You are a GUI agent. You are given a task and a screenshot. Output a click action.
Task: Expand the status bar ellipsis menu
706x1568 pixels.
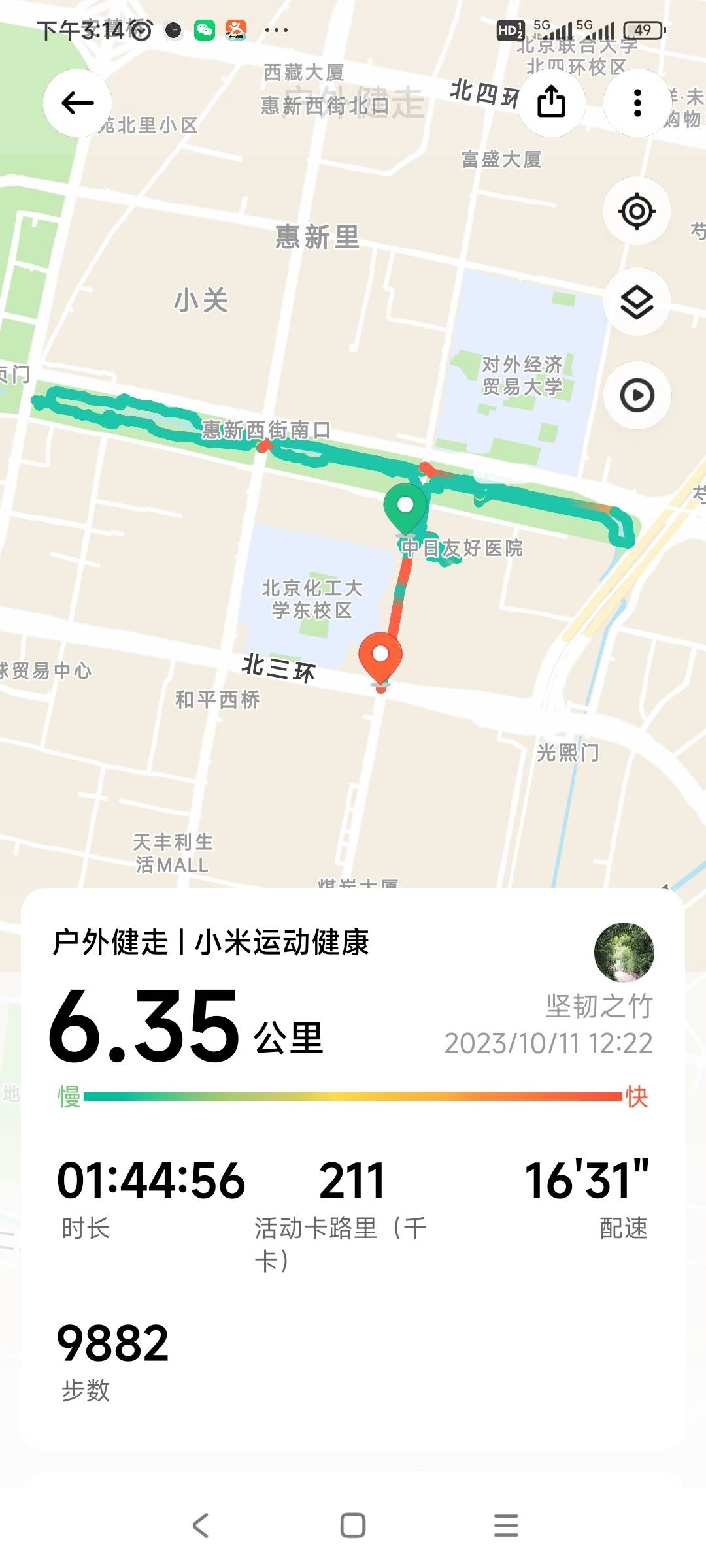[277, 29]
